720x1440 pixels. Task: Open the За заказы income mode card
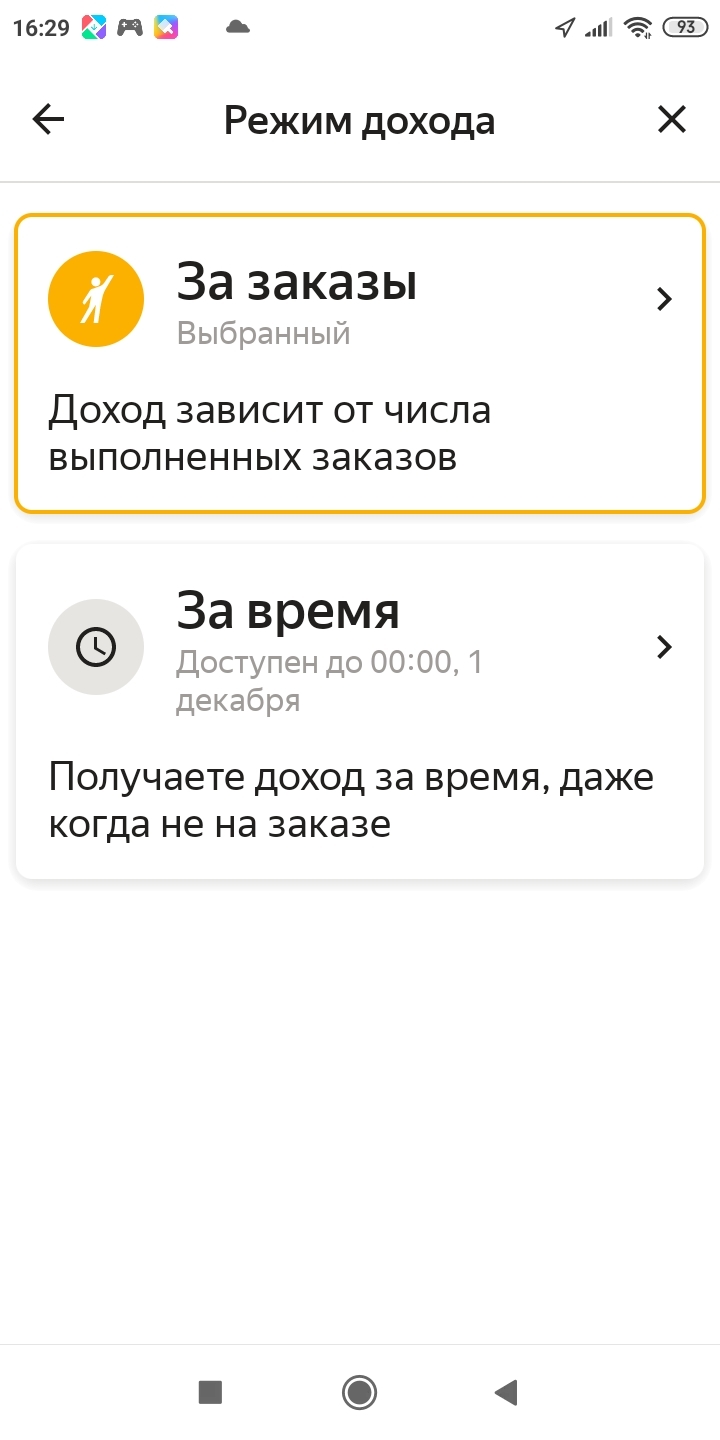click(x=360, y=364)
